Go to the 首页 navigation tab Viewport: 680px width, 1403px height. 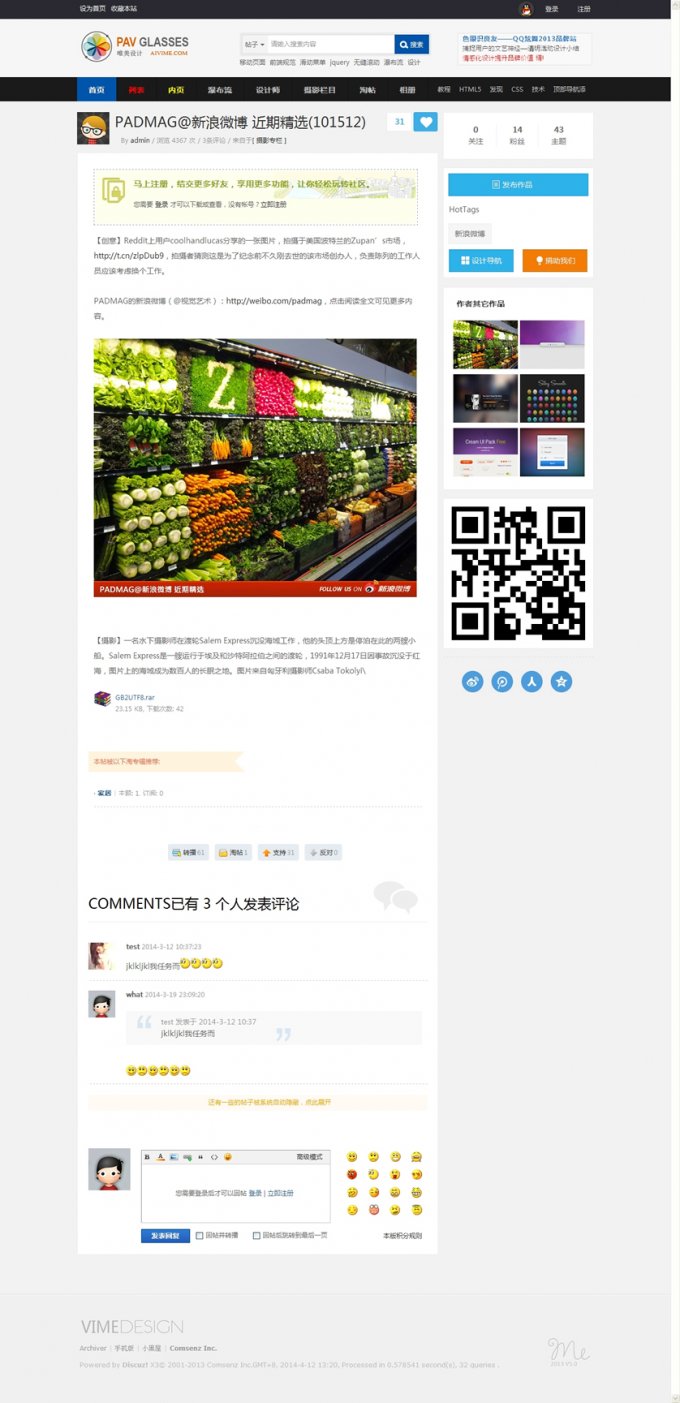point(97,90)
